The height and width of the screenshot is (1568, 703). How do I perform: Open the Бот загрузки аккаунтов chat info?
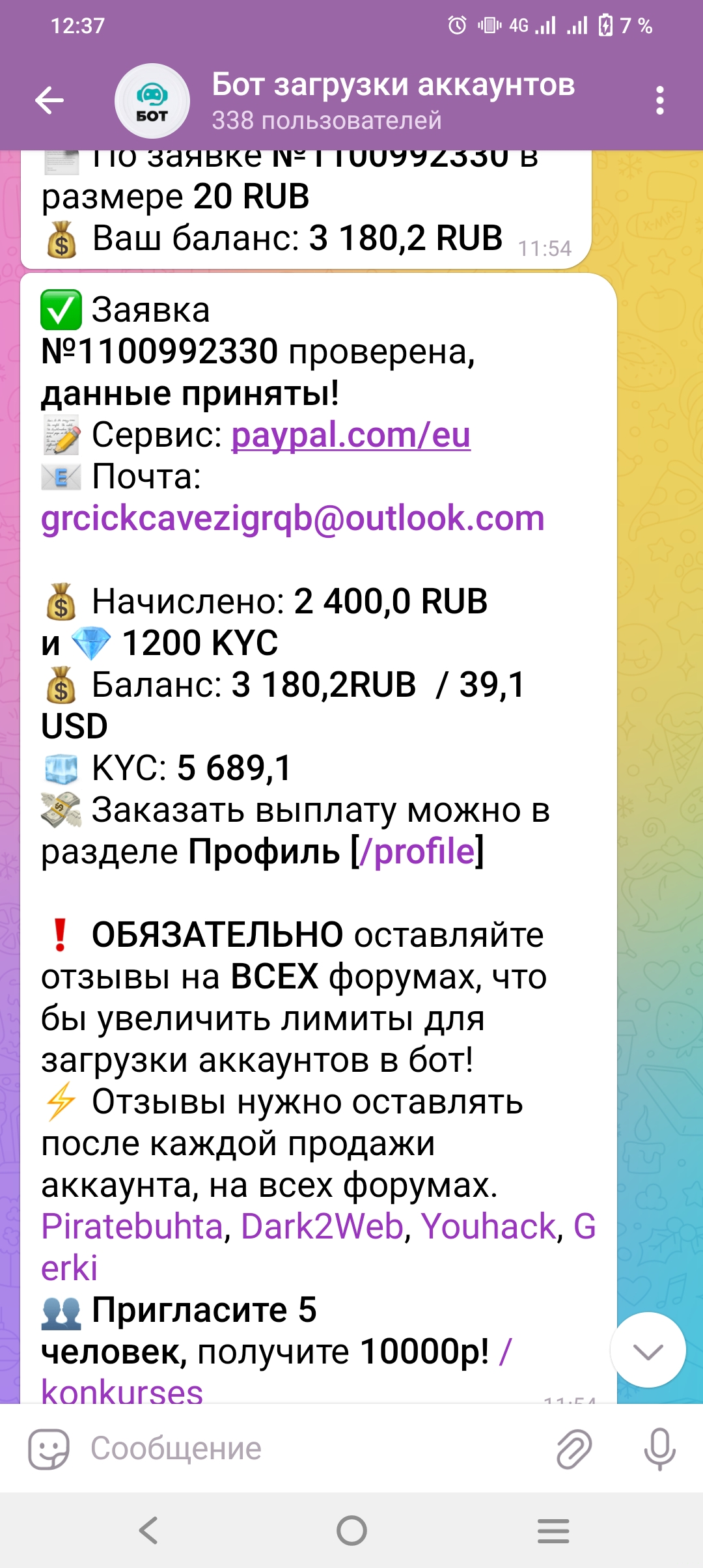pyautogui.click(x=393, y=101)
